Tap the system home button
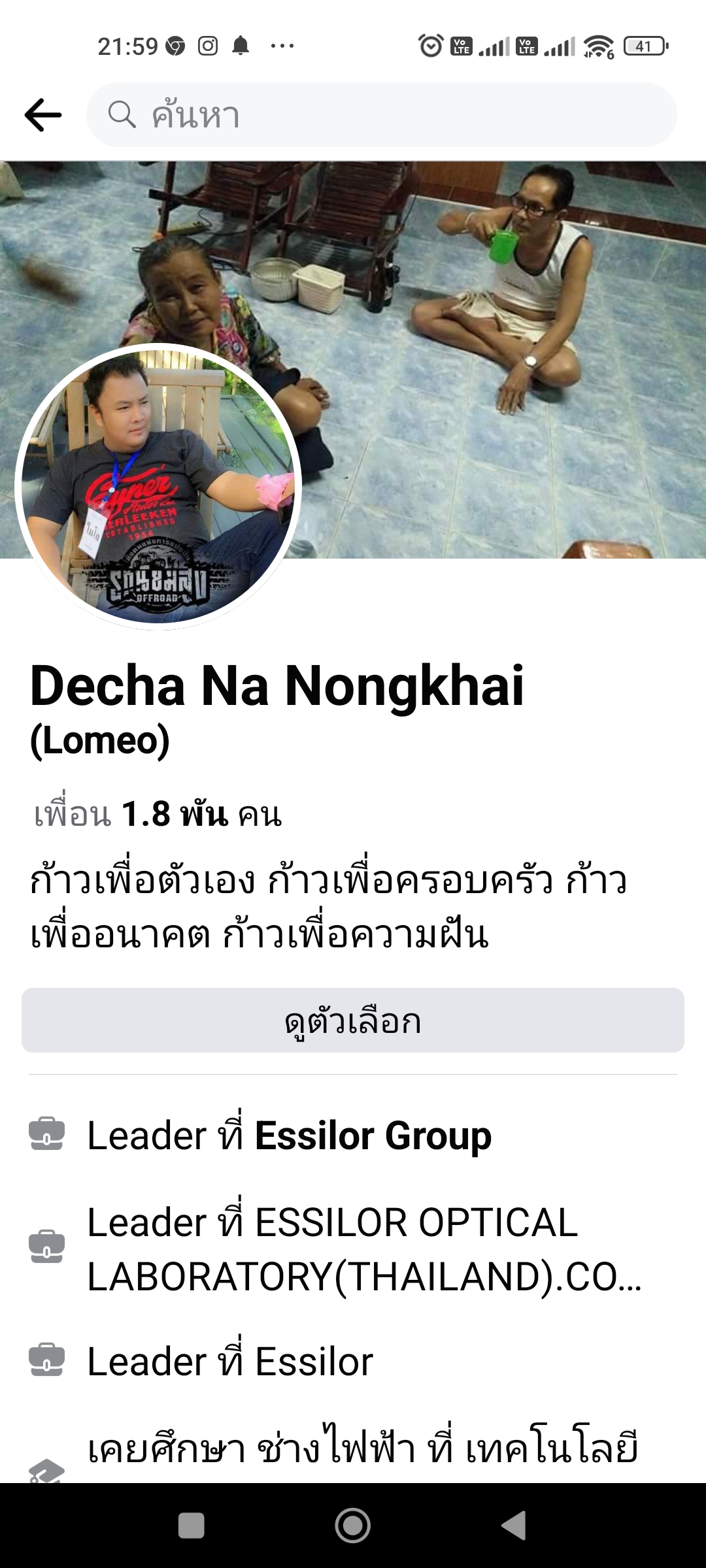 [x=353, y=1526]
